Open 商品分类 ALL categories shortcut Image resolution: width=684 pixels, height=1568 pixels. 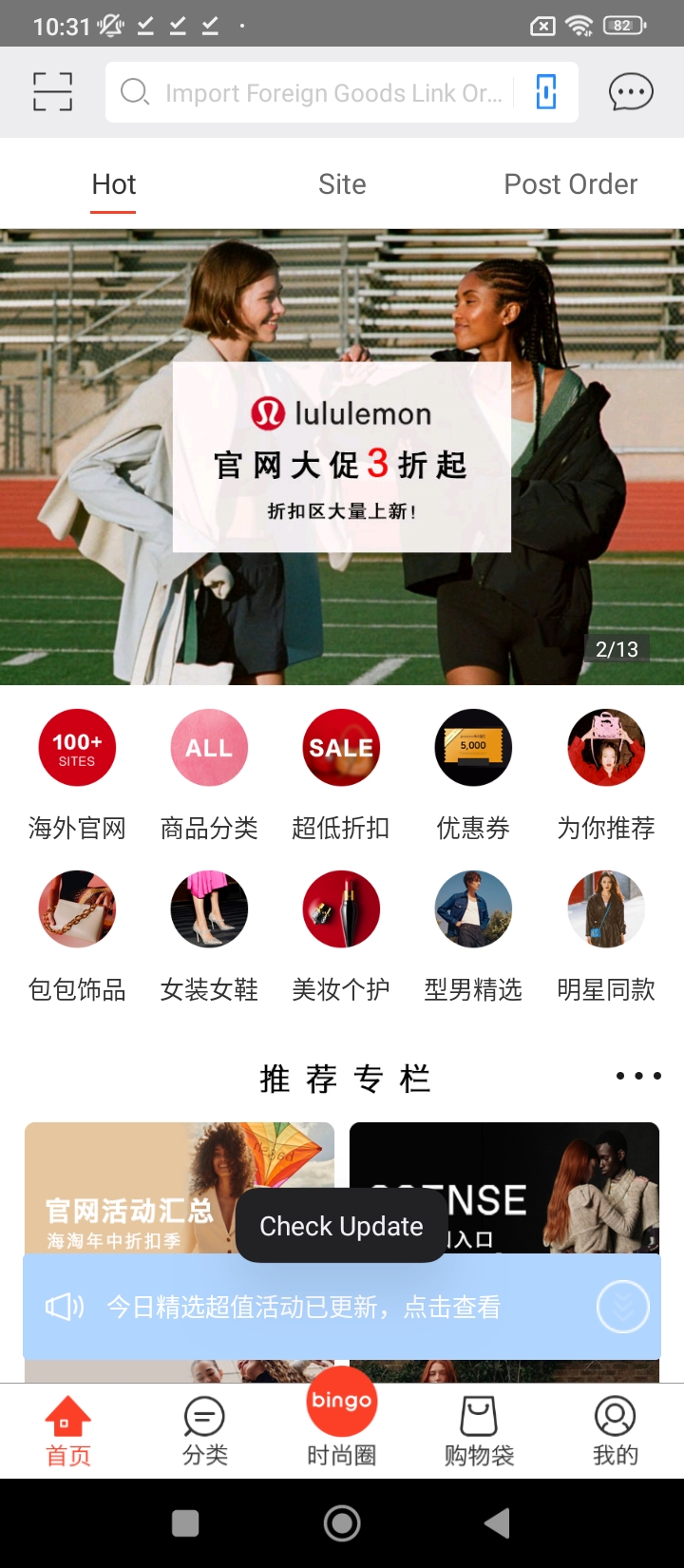[x=209, y=748]
